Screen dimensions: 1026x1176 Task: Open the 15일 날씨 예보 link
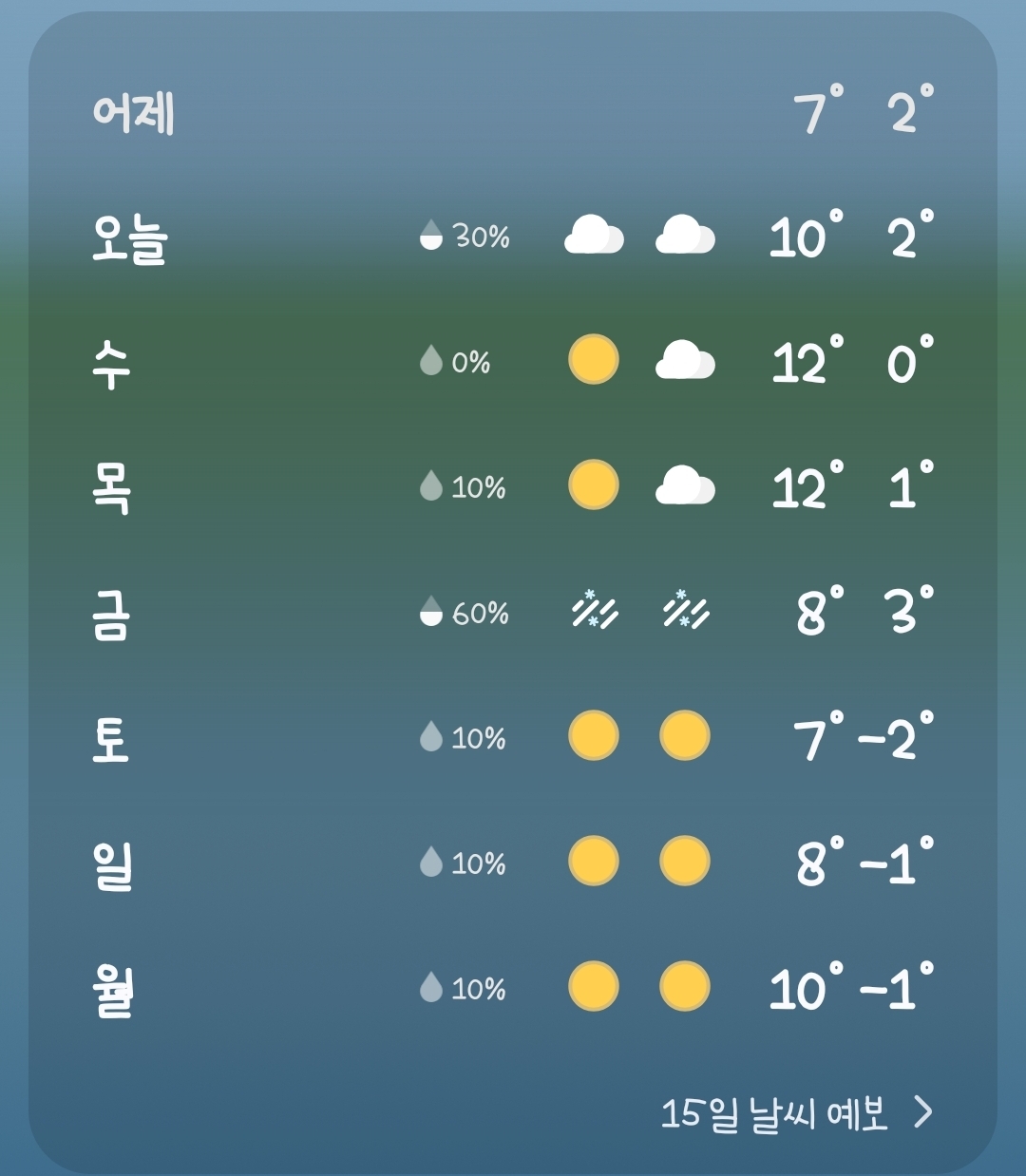point(796,1113)
